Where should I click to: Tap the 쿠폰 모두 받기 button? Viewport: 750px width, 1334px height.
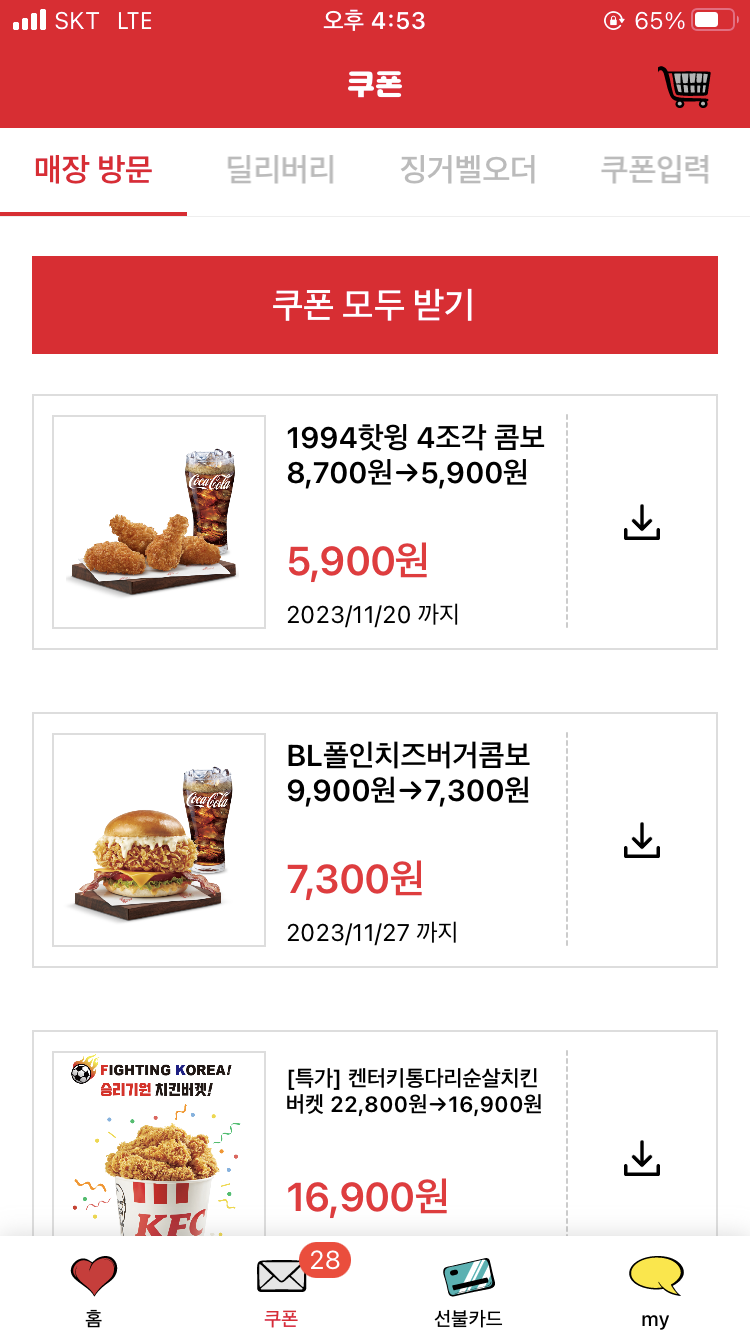375,305
